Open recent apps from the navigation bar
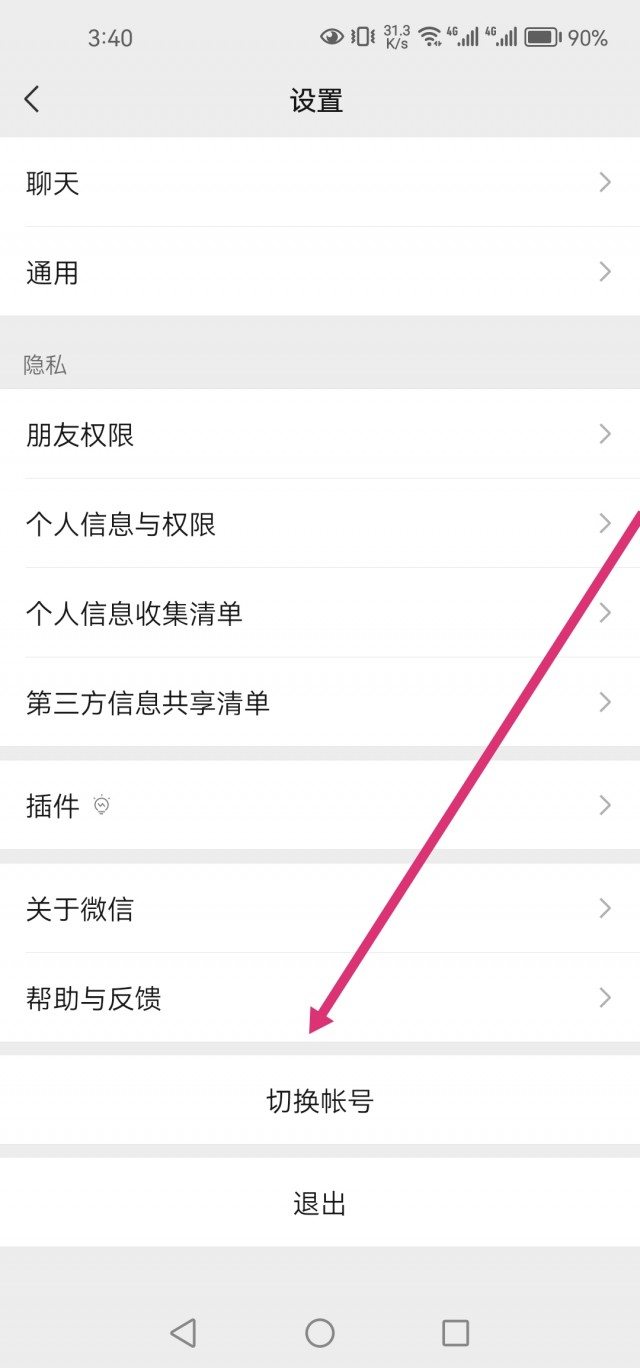This screenshot has width=640, height=1368. click(x=455, y=1332)
